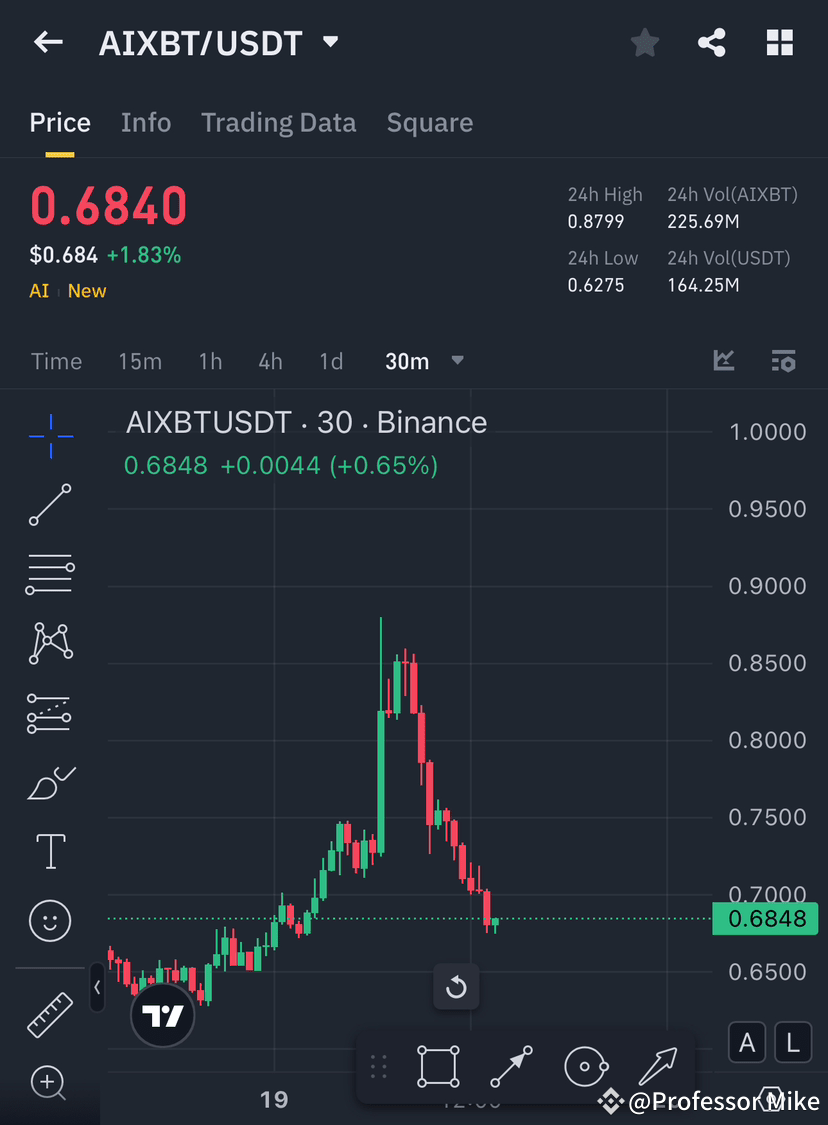Select the trend line drawing tool
Viewport: 828px width, 1125px height.
pyautogui.click(x=50, y=505)
